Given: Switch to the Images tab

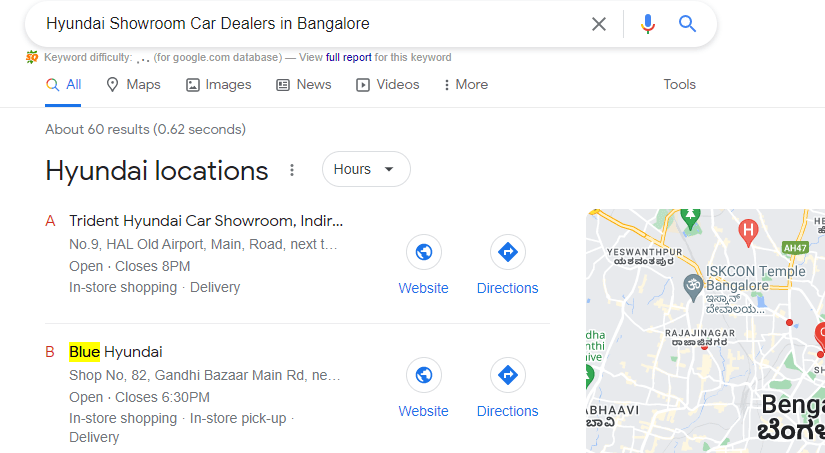Looking at the screenshot, I should [218, 84].
